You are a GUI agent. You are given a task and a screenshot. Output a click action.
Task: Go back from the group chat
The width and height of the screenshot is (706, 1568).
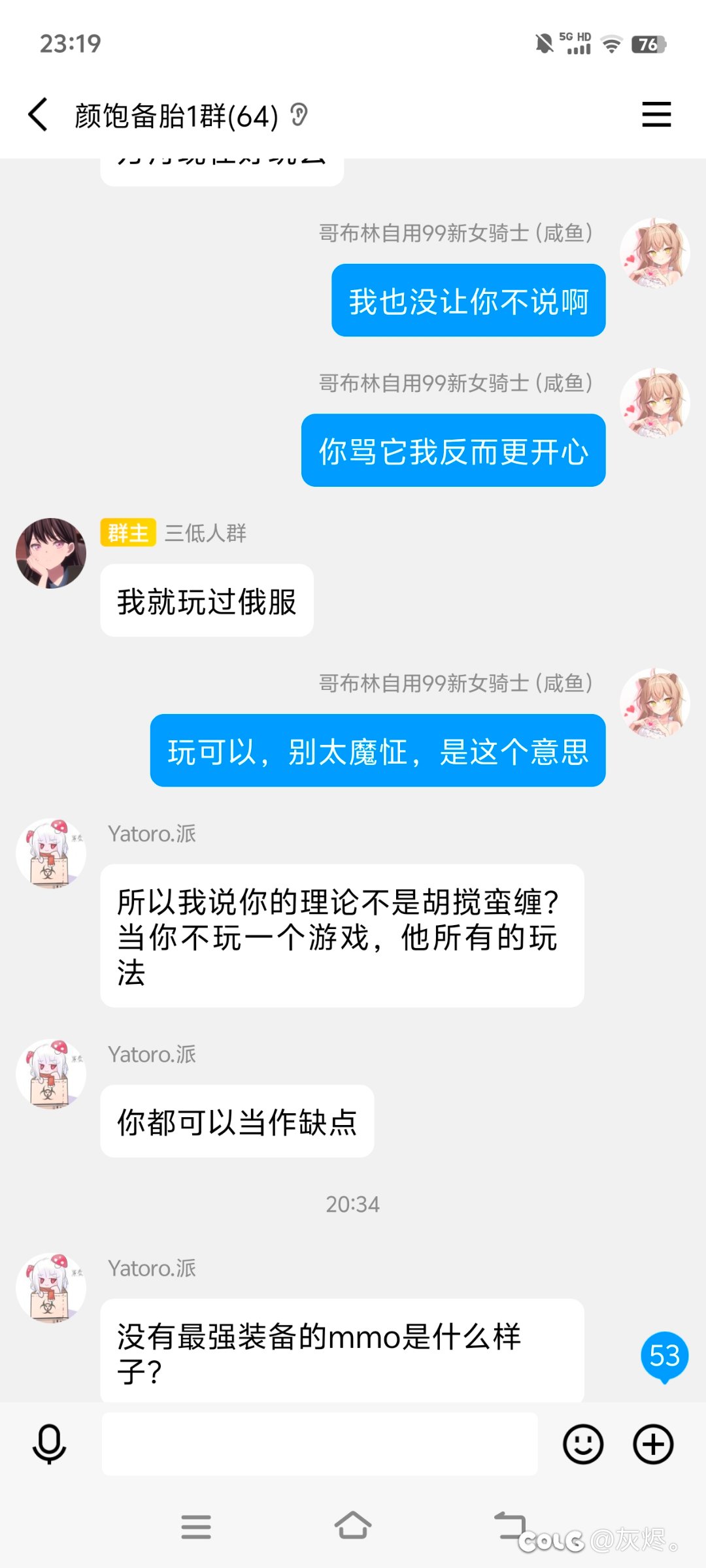pos(38,115)
